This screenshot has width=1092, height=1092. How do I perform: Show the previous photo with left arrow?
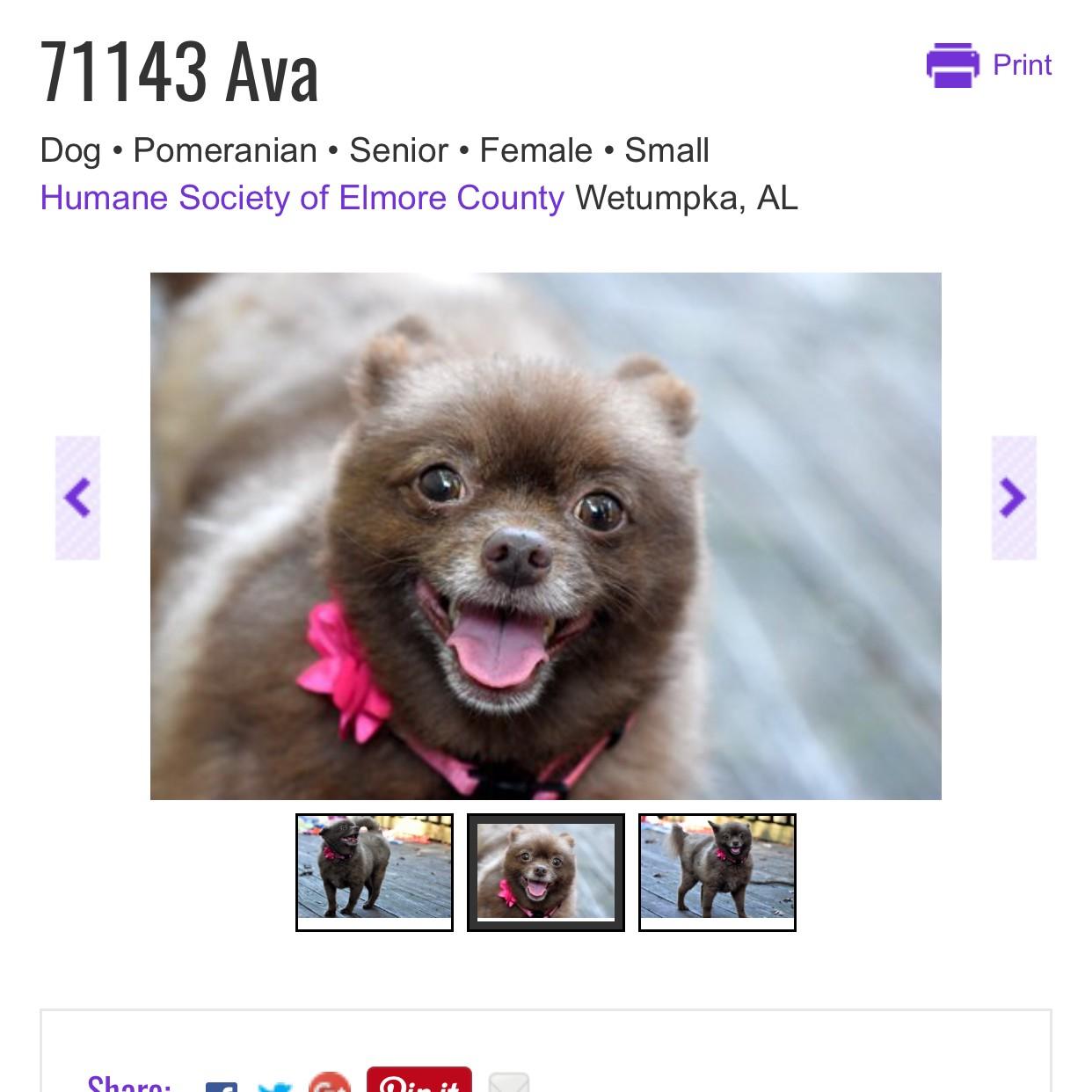(x=77, y=498)
